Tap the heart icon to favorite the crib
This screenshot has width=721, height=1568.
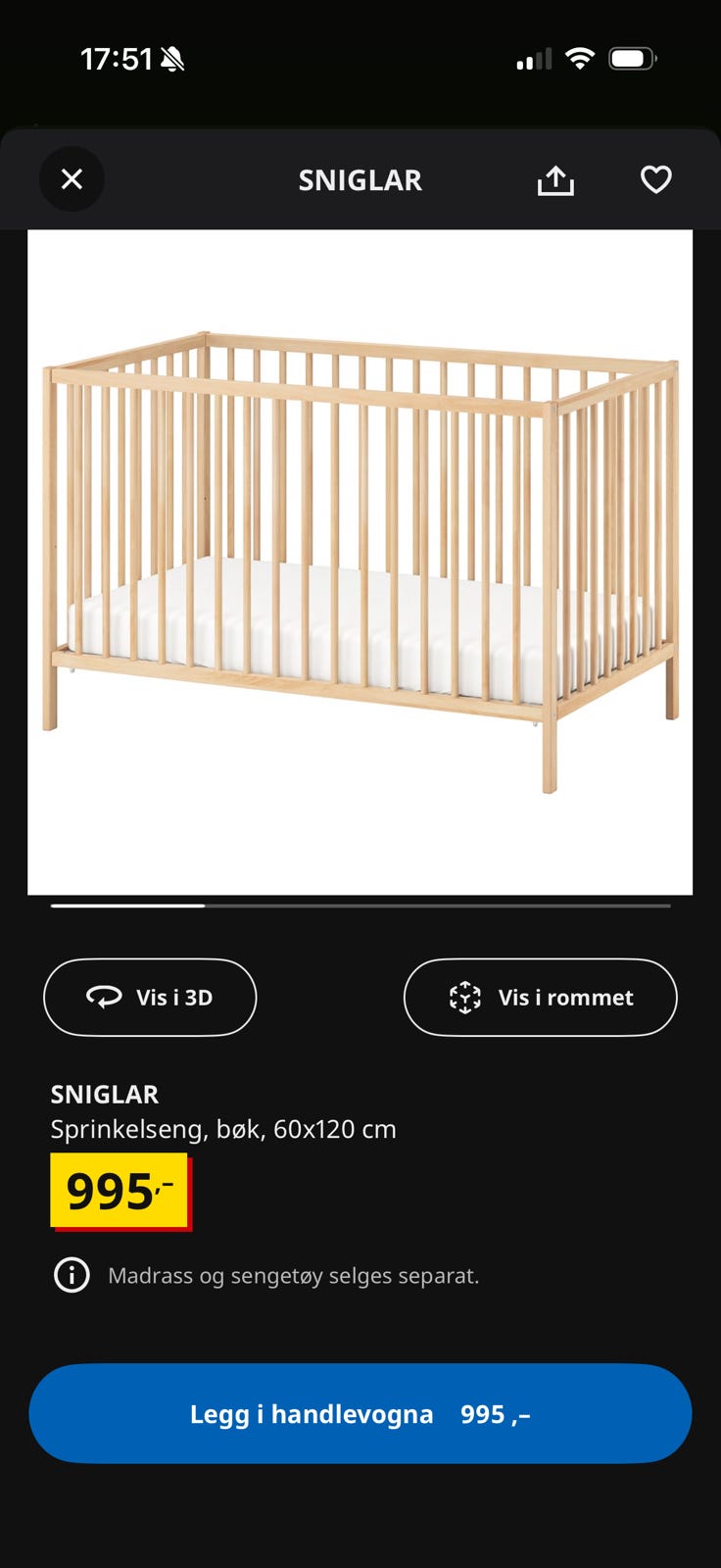click(x=654, y=179)
